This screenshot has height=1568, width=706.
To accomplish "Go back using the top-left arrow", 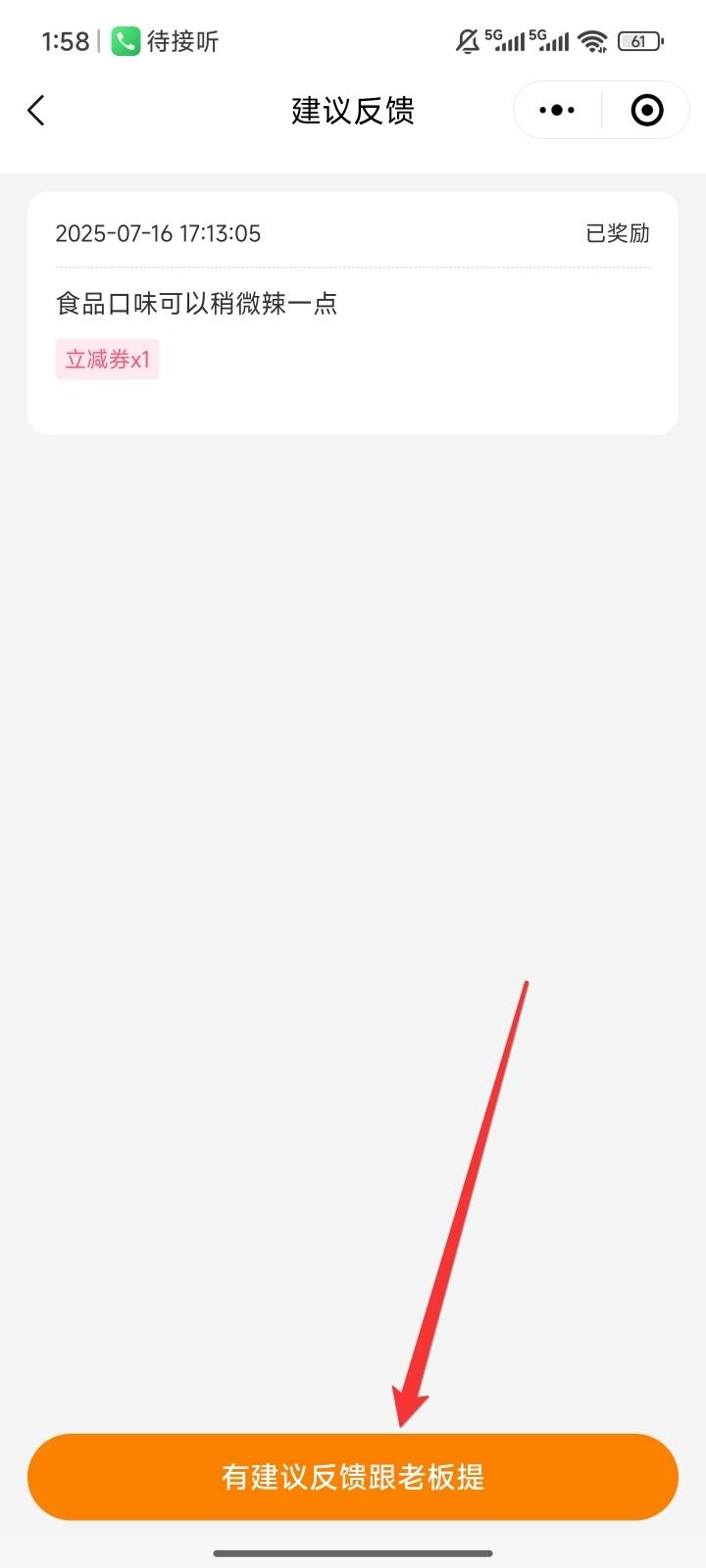I will coord(36,111).
